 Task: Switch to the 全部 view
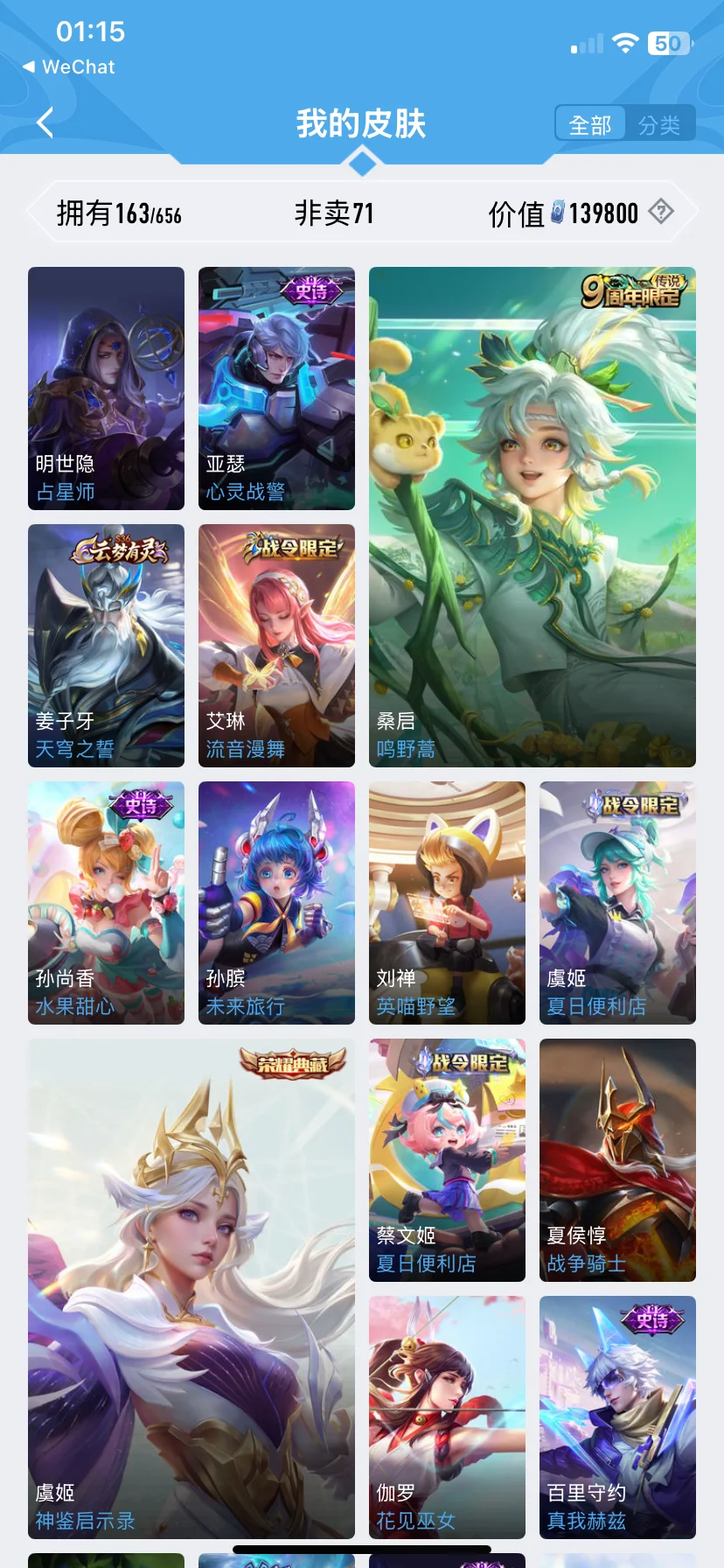[x=590, y=125]
